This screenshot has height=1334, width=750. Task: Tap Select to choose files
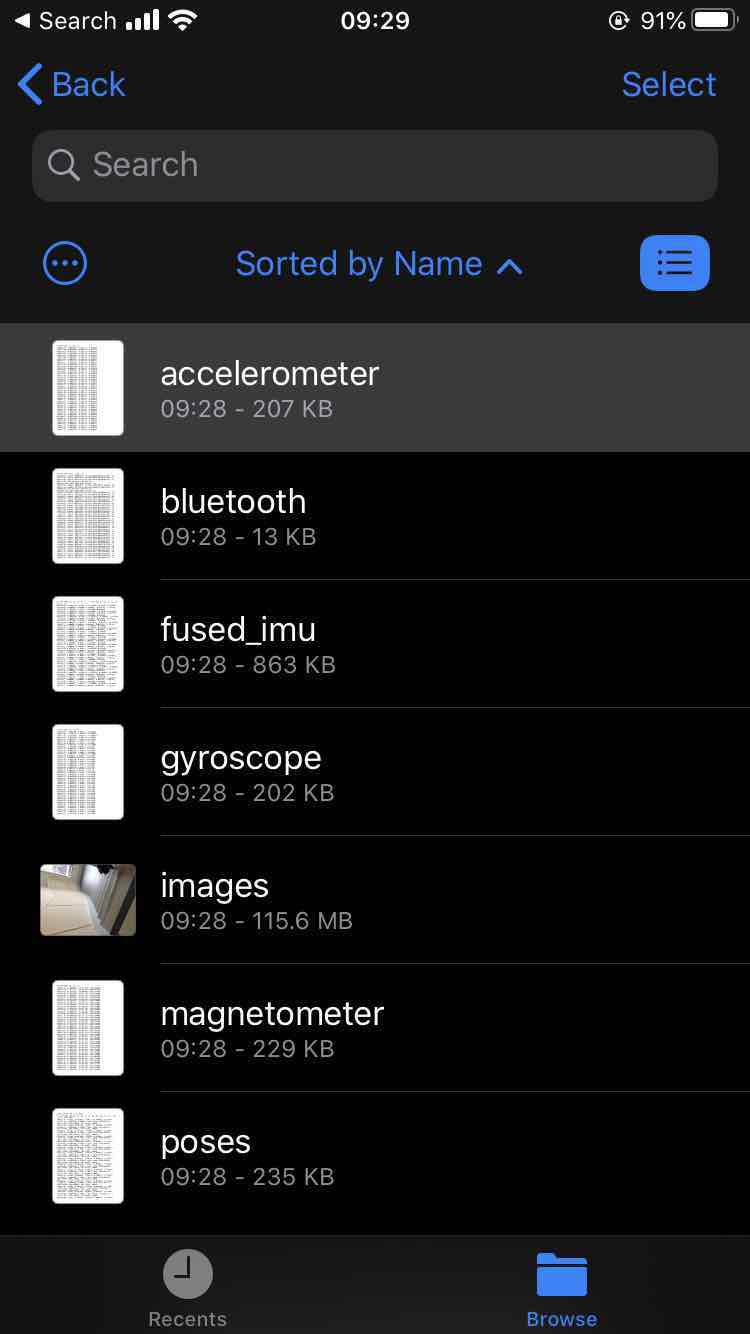668,85
